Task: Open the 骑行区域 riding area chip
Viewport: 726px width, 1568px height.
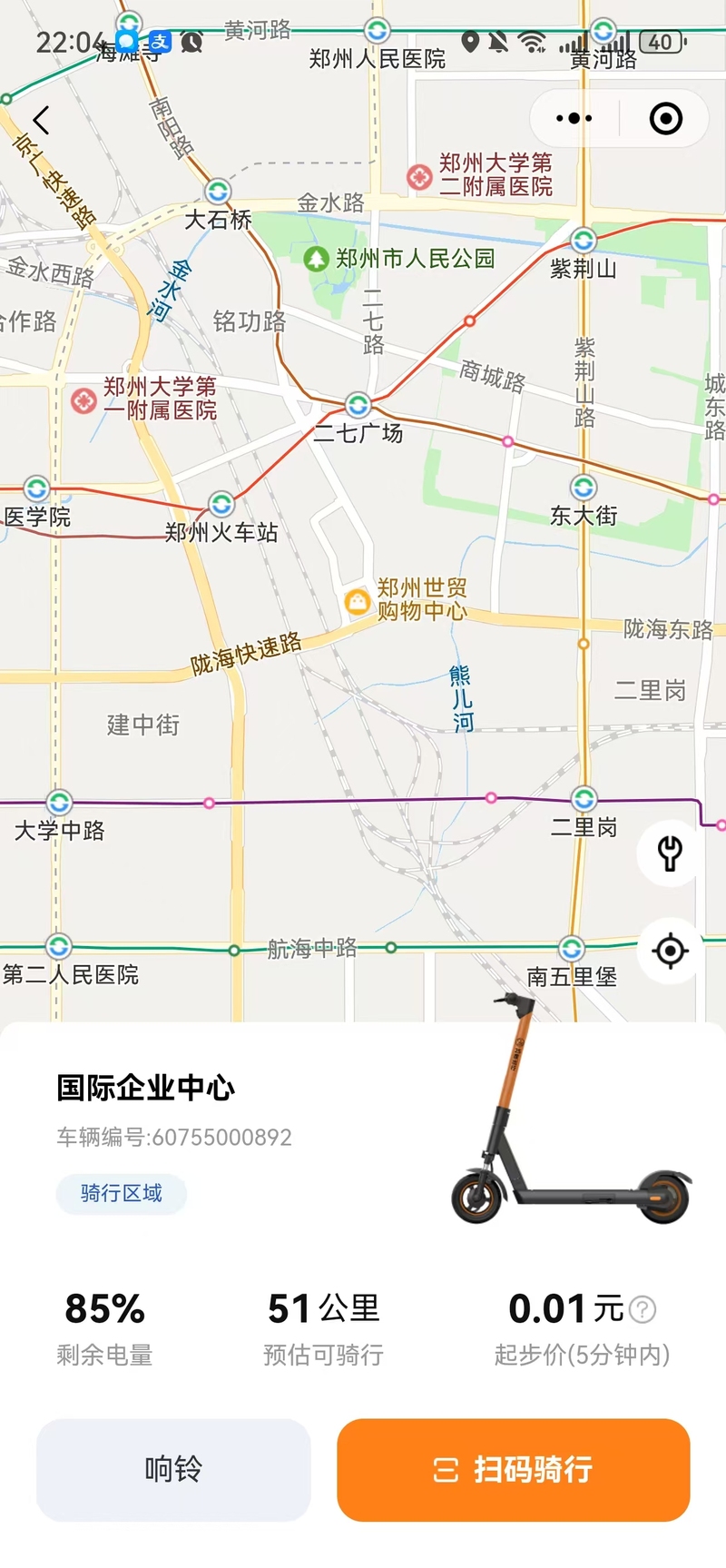Action: tap(122, 1193)
